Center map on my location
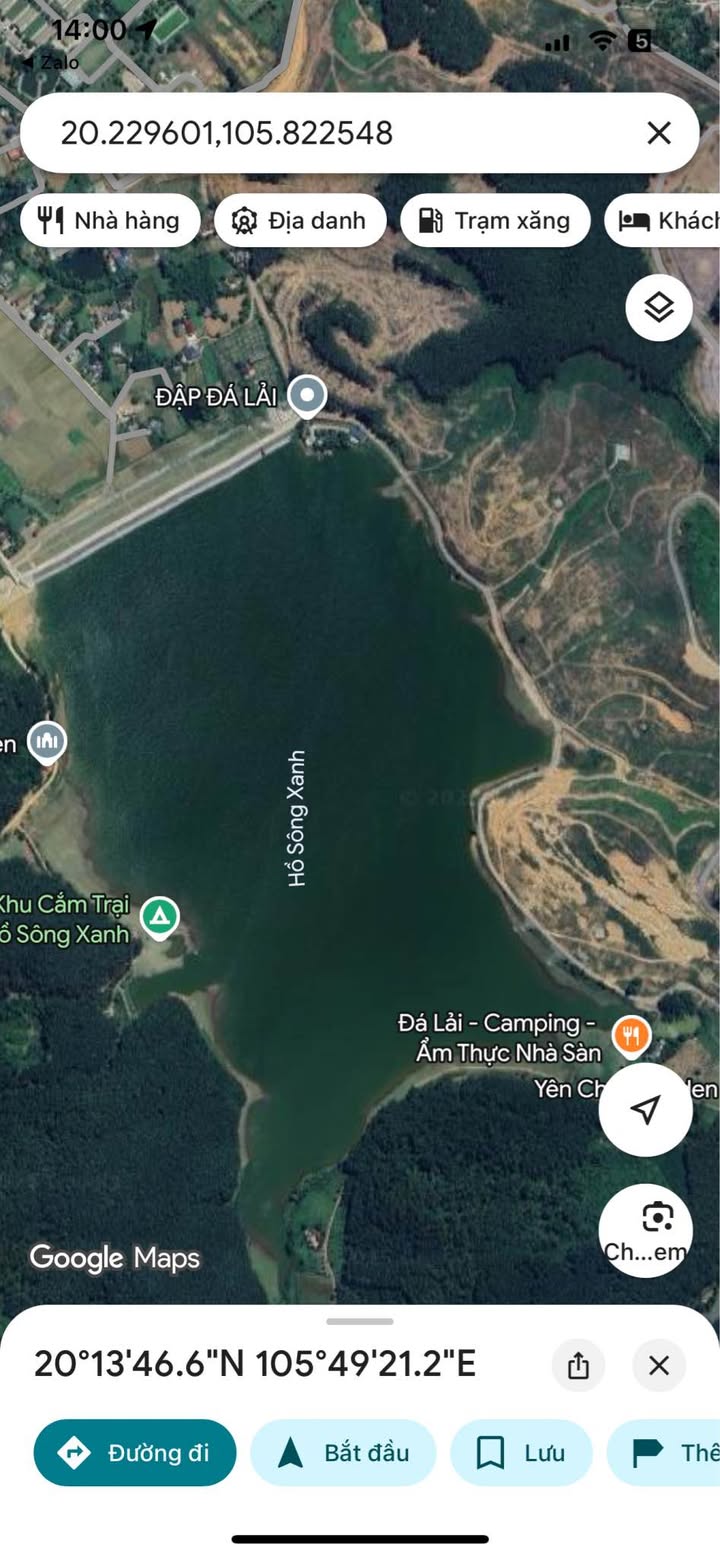This screenshot has height=1557, width=720. coord(645,1109)
